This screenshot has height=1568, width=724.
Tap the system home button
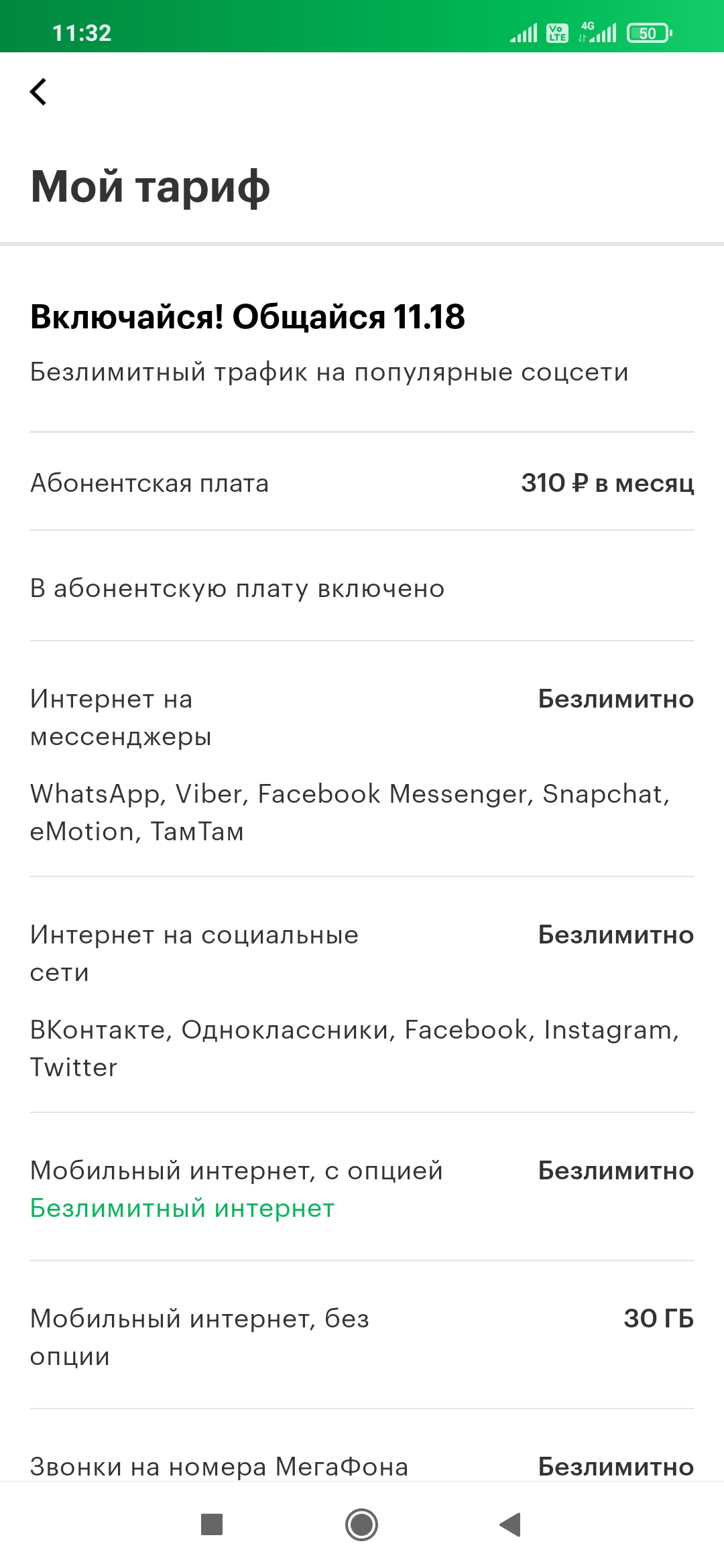click(361, 1525)
